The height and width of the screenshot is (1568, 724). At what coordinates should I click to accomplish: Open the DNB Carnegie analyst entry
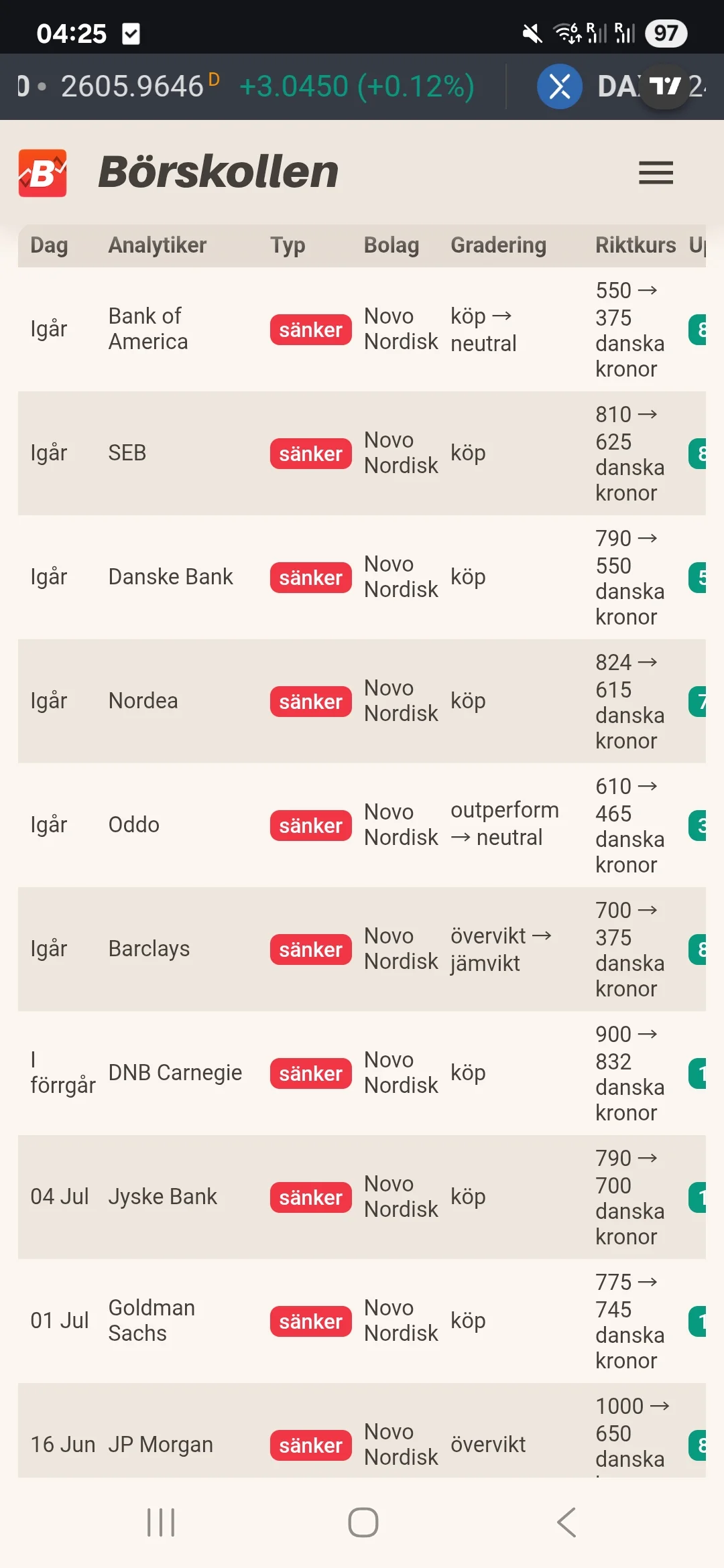[176, 1072]
